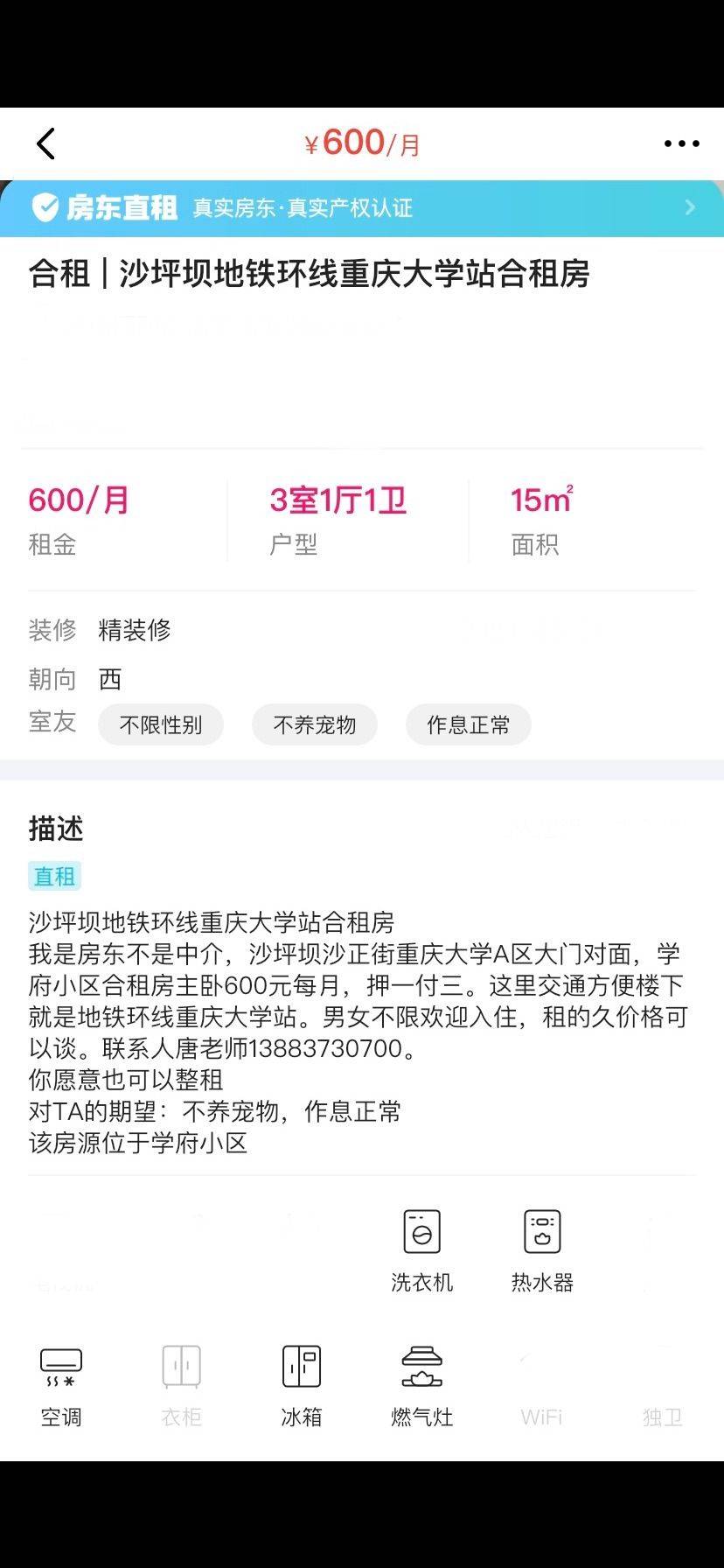Open the three-dot overflow menu
Screen dimensions: 724x1568
click(x=681, y=143)
